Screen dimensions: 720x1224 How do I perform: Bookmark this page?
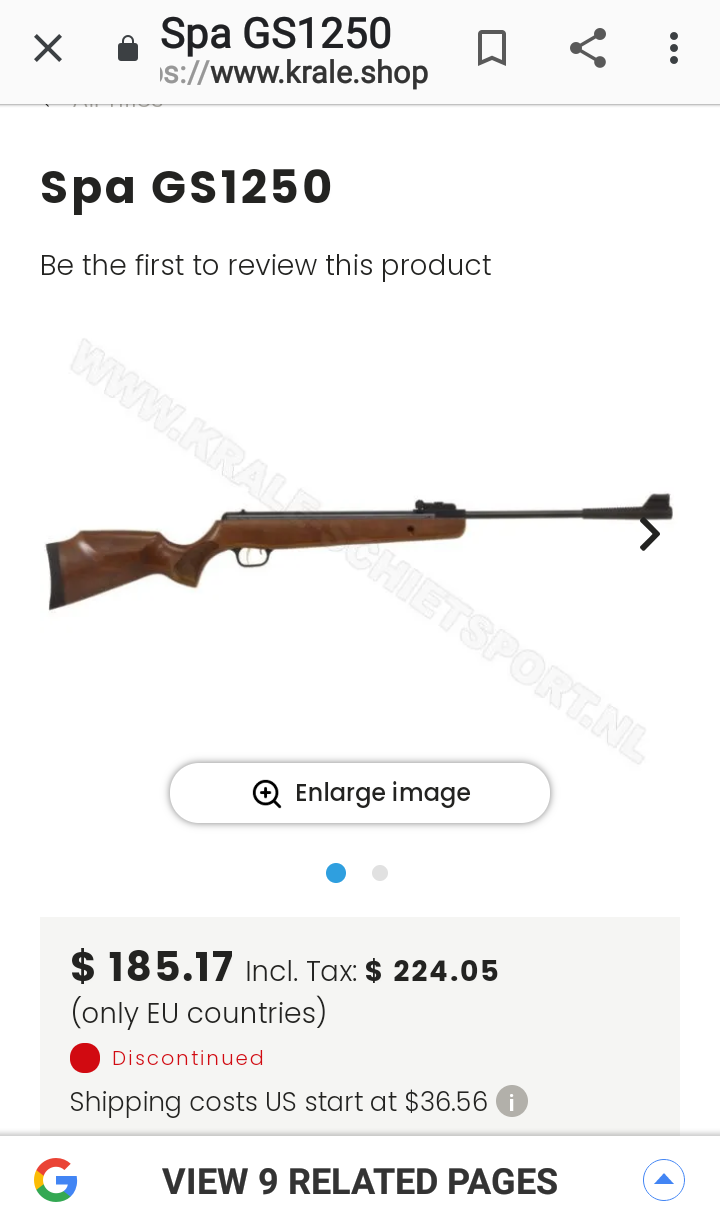click(491, 48)
